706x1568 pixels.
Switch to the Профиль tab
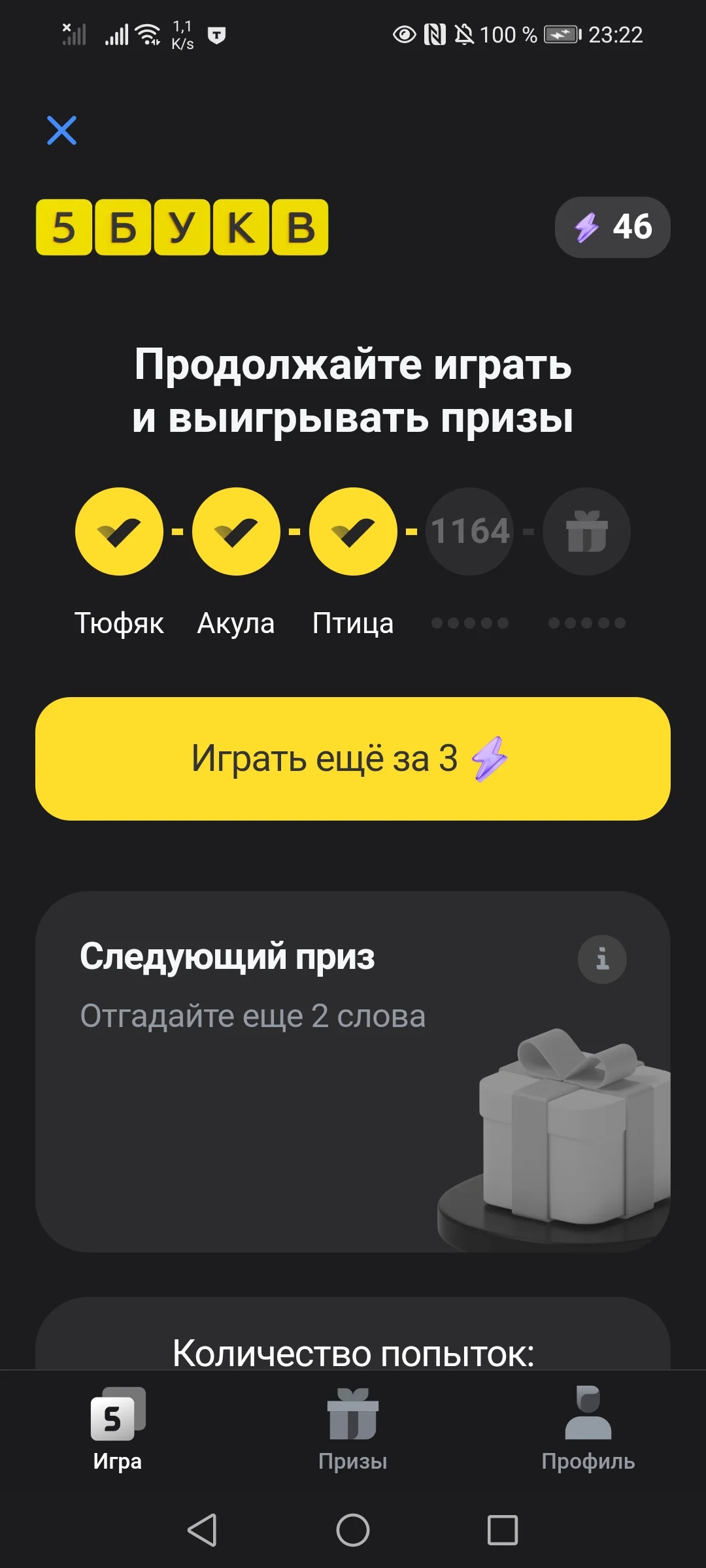(588, 1429)
